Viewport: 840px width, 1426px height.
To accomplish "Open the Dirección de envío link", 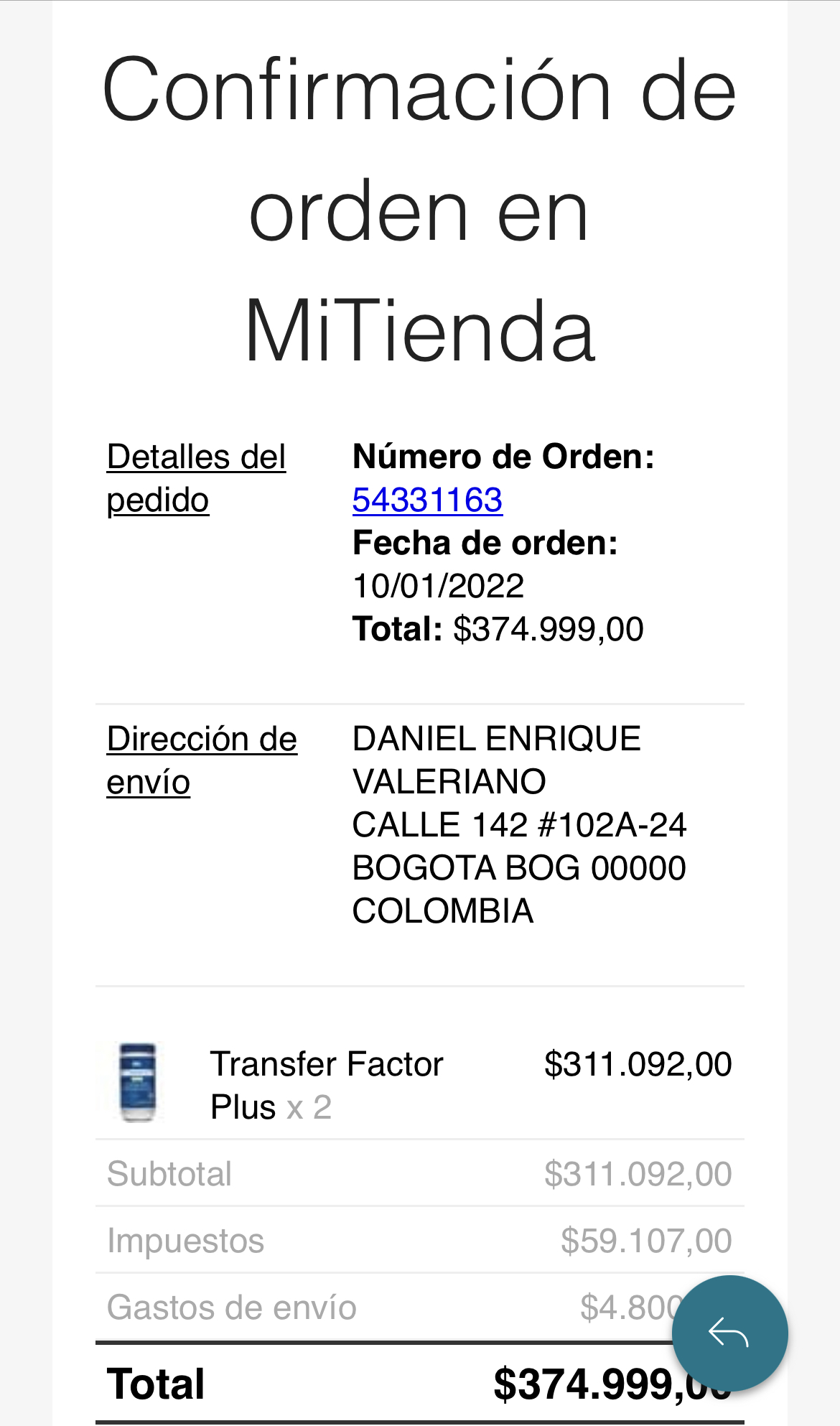I will 202,760.
